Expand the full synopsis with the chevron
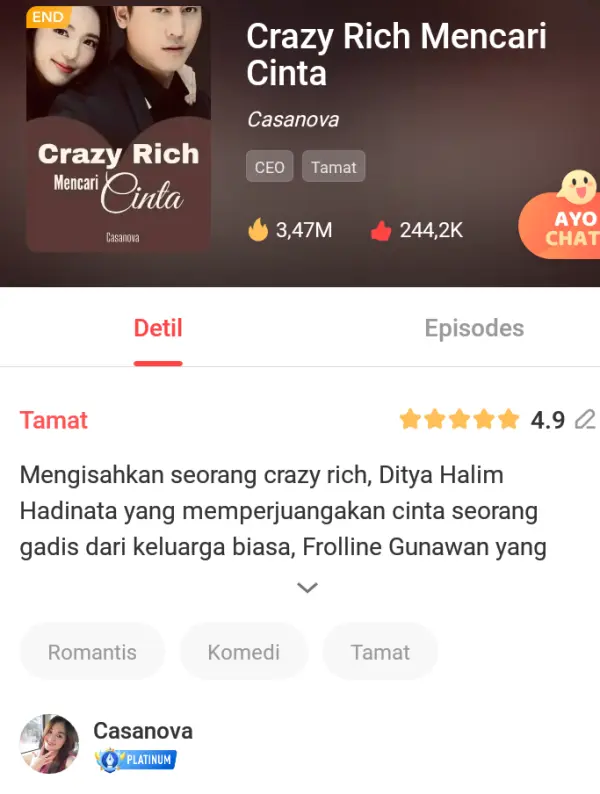Image resolution: width=600 pixels, height=794 pixels. click(308, 588)
